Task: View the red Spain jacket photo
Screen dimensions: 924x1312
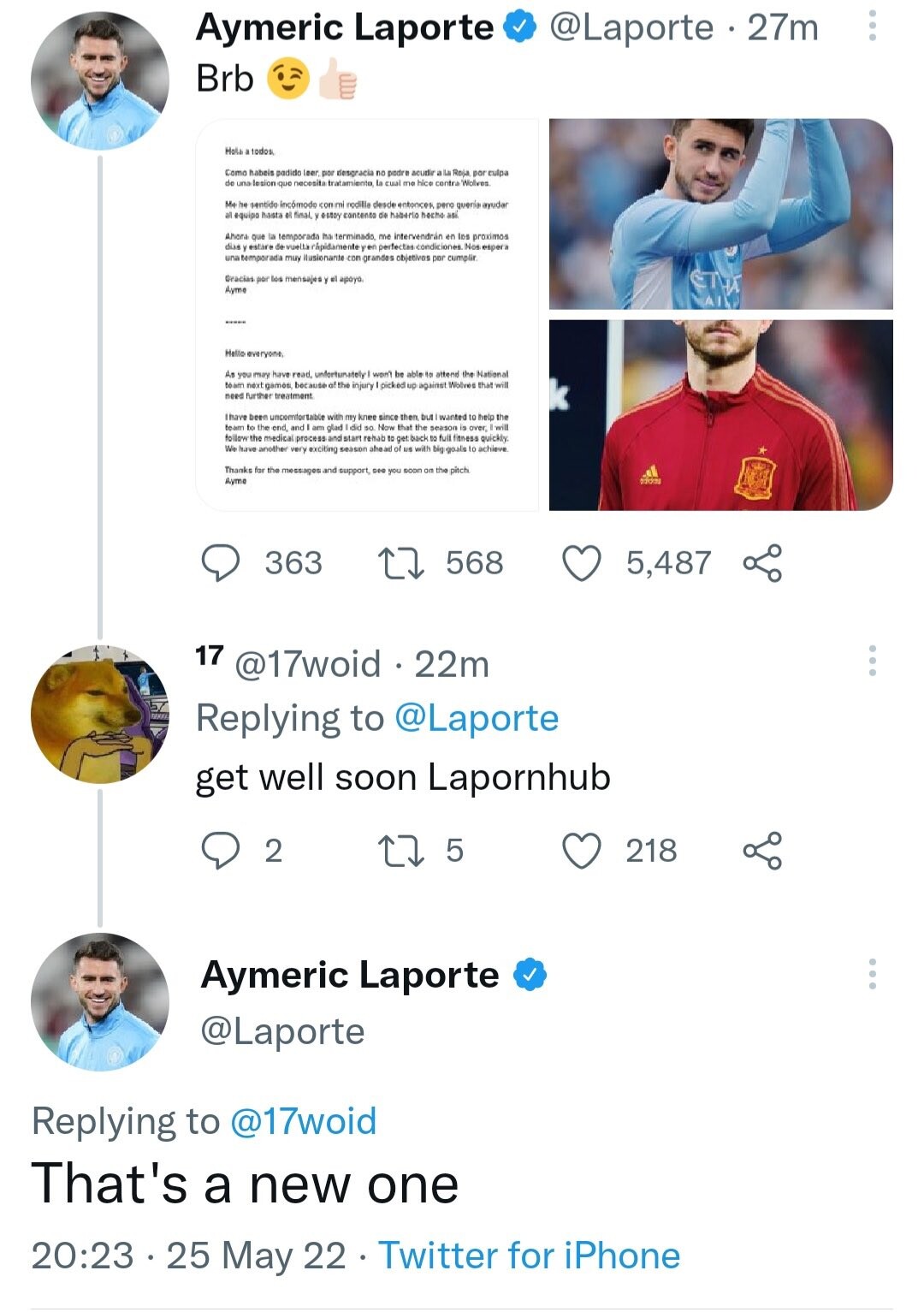Action: click(x=720, y=415)
